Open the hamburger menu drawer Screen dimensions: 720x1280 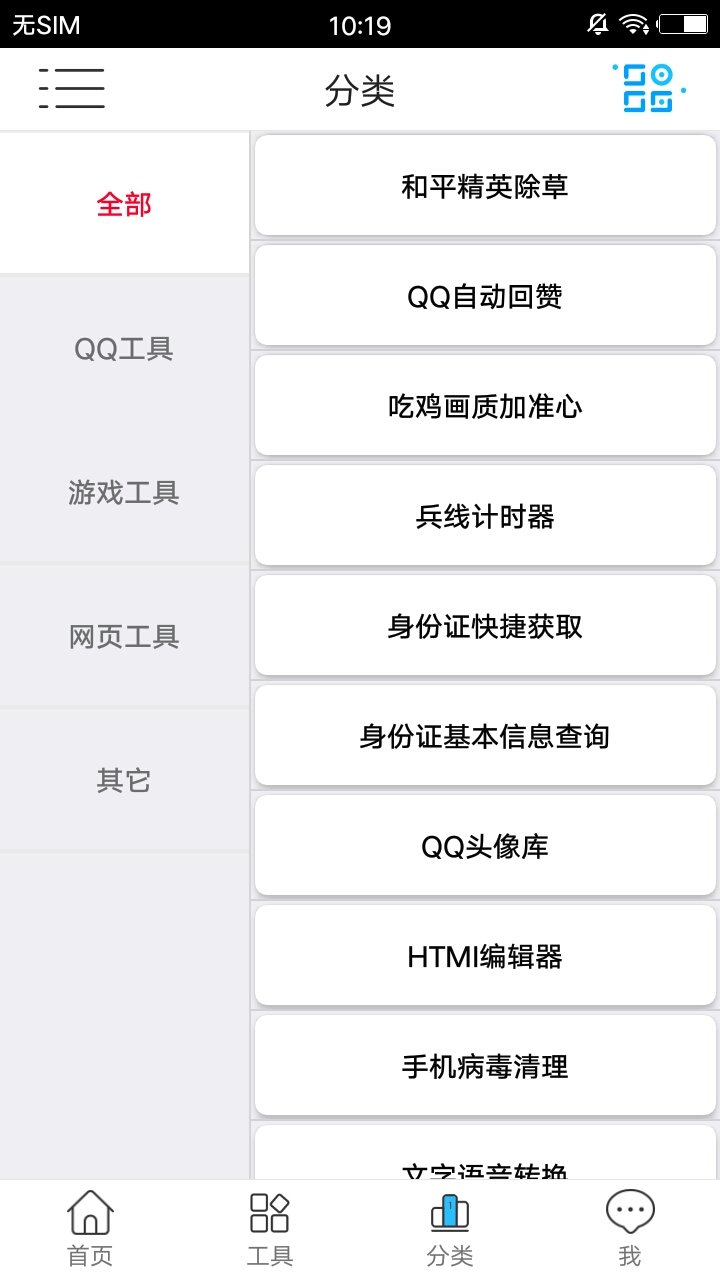71,89
